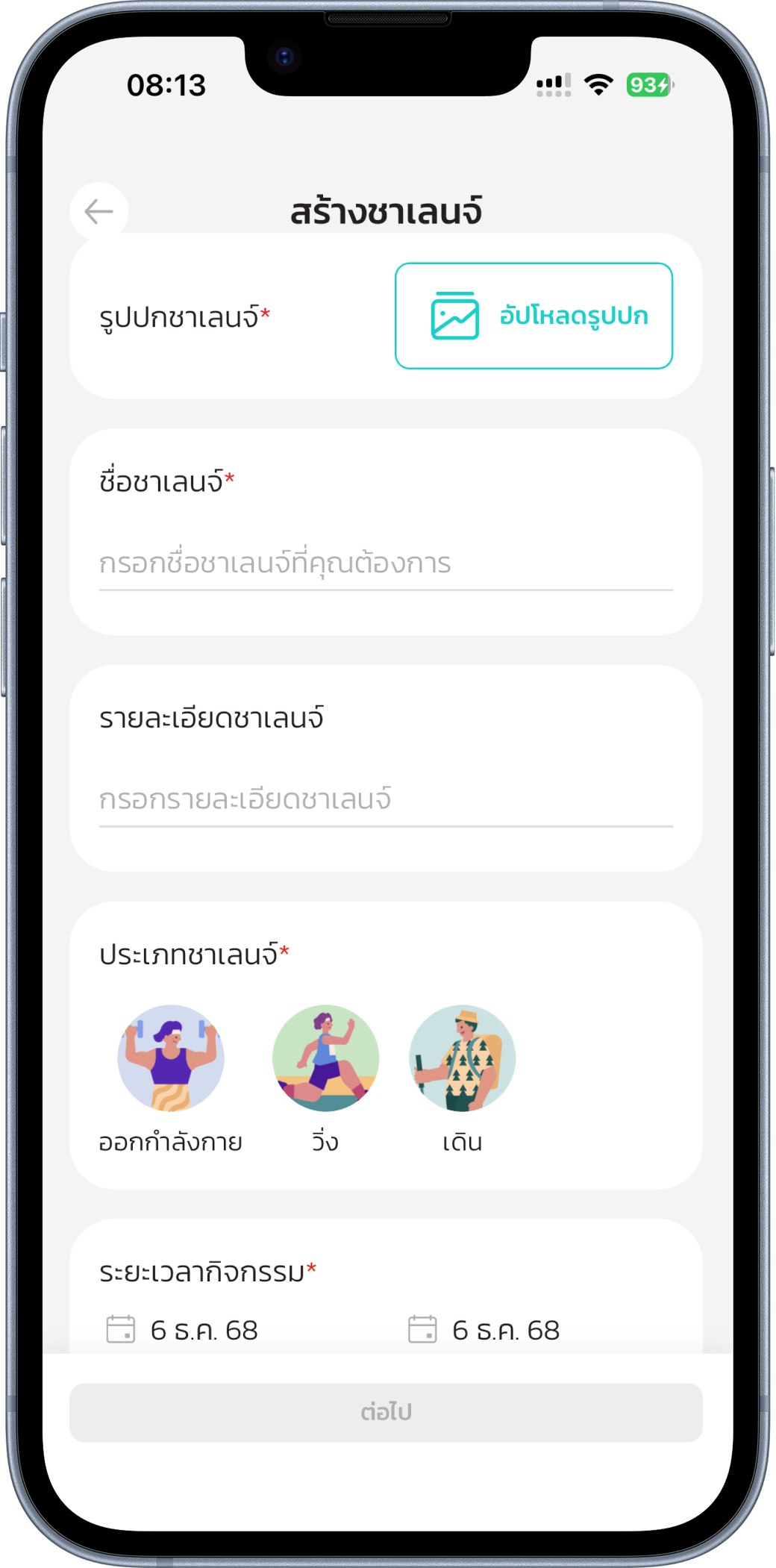Go back using the arrow button
Image resolution: width=776 pixels, height=1568 pixels.
point(99,212)
